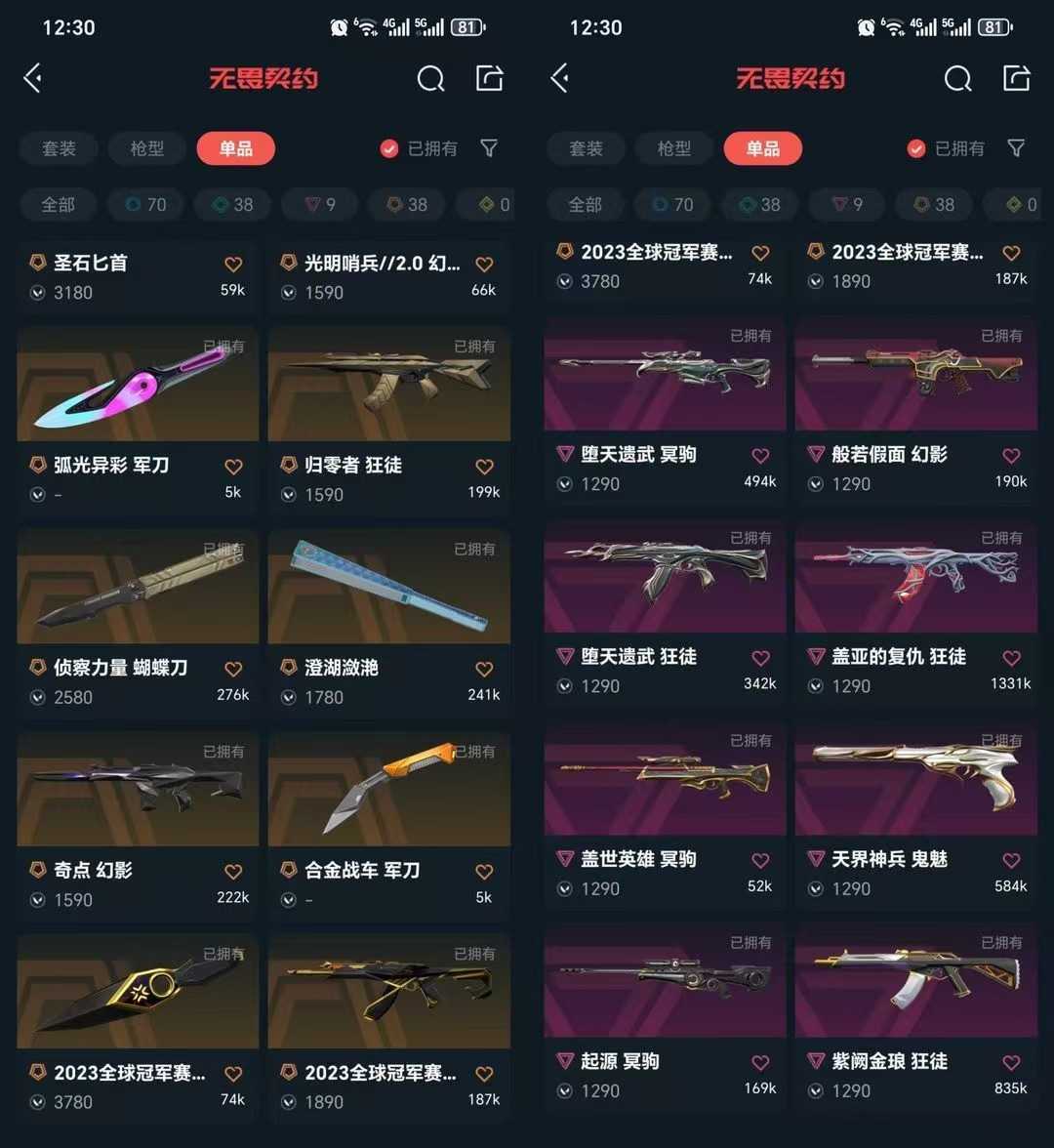This screenshot has width=1054, height=1148.
Task: Switch to the 枪型 tab
Action: 146,148
